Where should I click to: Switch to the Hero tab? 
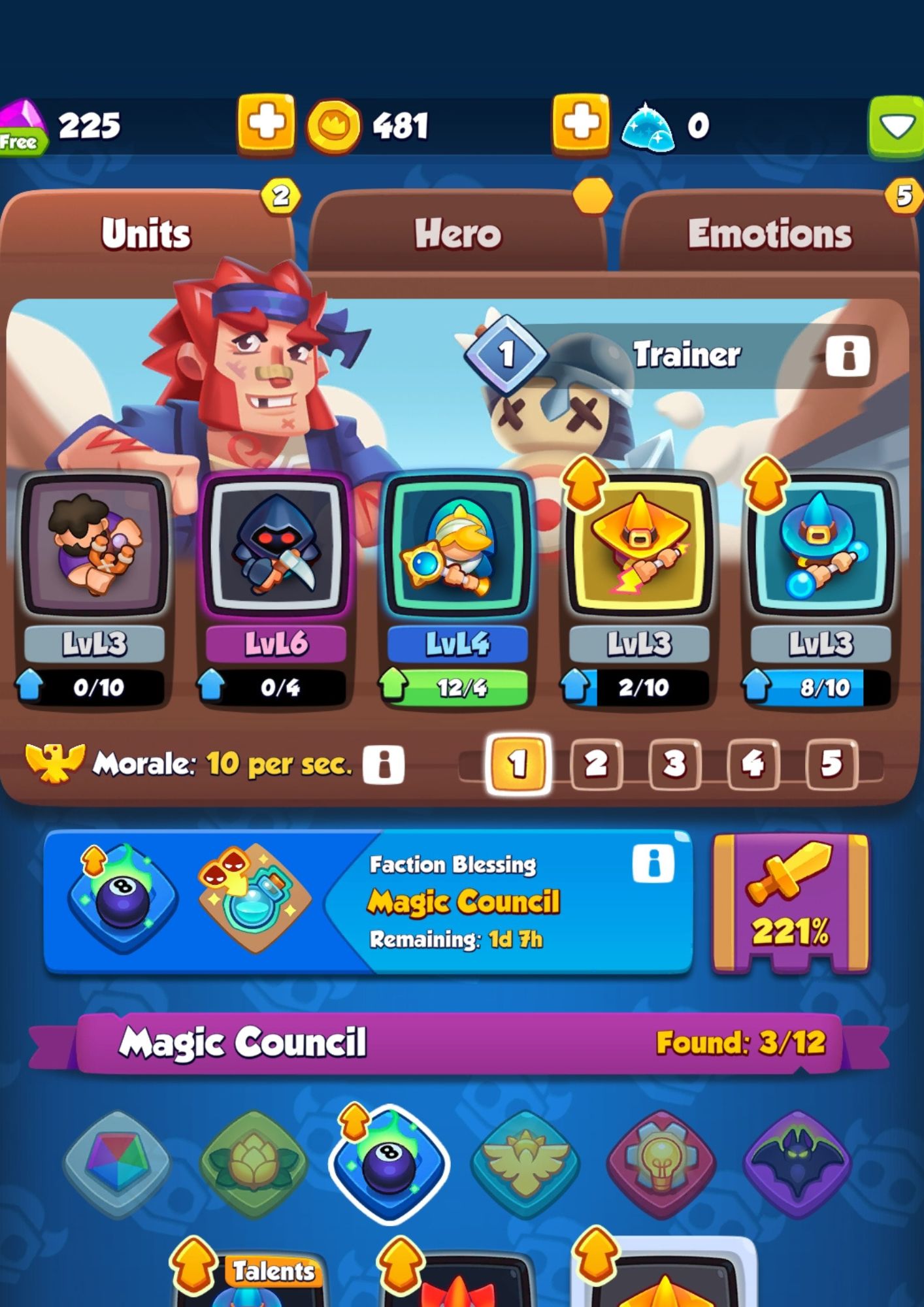click(x=457, y=233)
